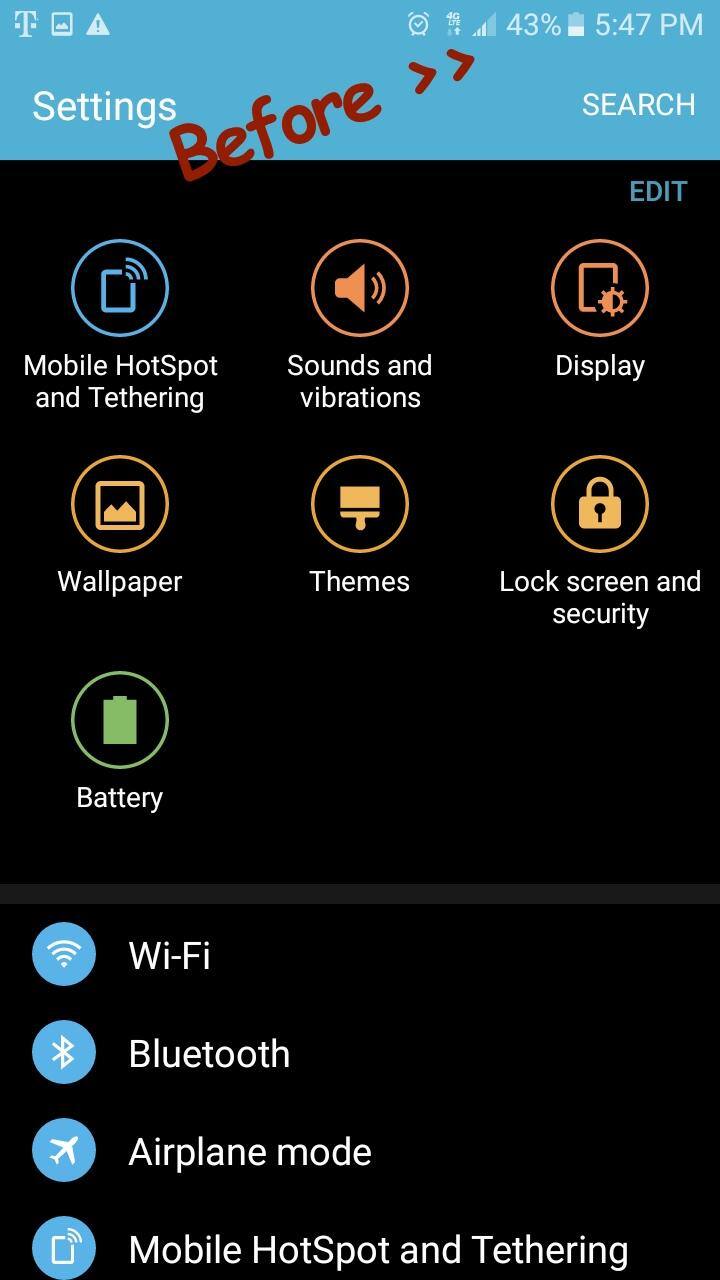Open the Sounds and vibrations icon
This screenshot has height=1280, width=720.
click(x=360, y=287)
